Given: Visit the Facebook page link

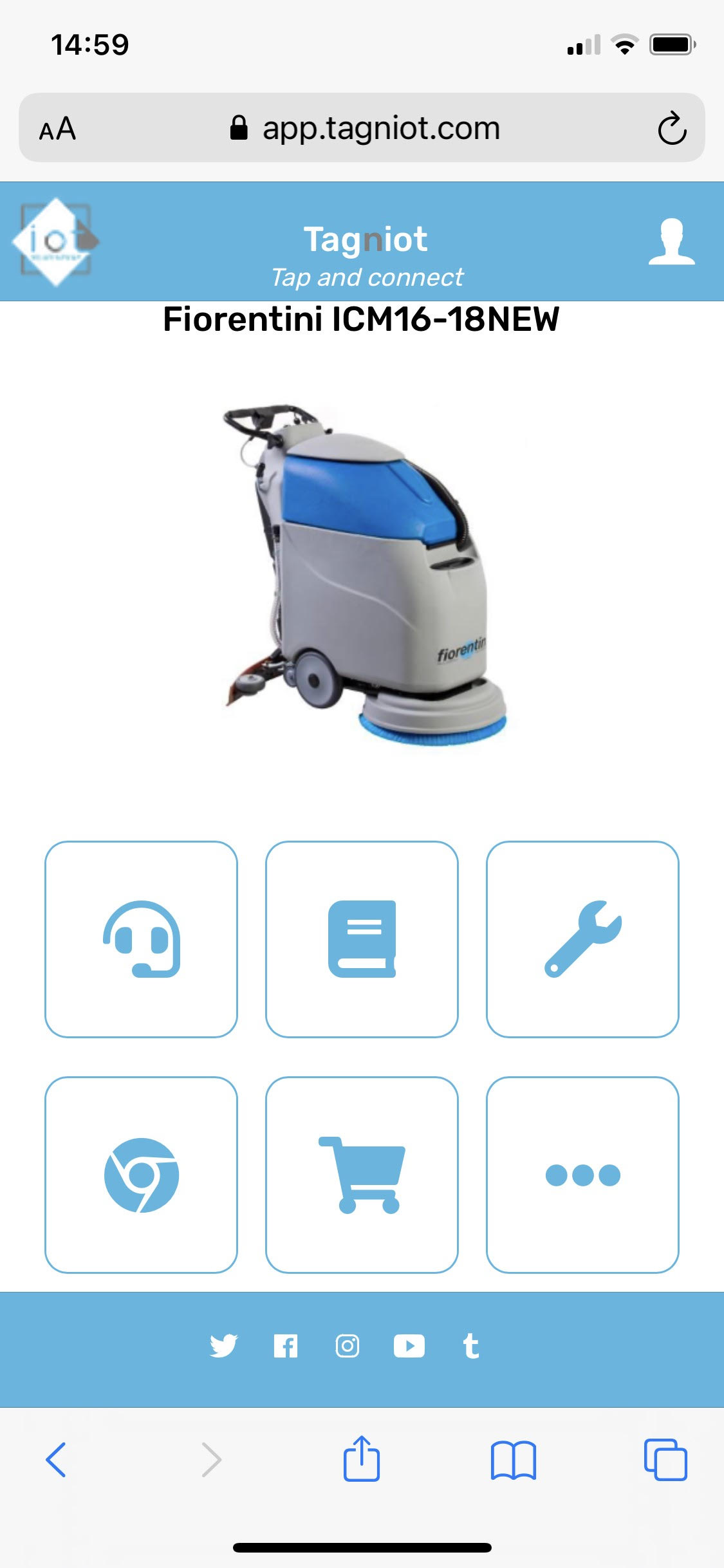Looking at the screenshot, I should point(285,1346).
